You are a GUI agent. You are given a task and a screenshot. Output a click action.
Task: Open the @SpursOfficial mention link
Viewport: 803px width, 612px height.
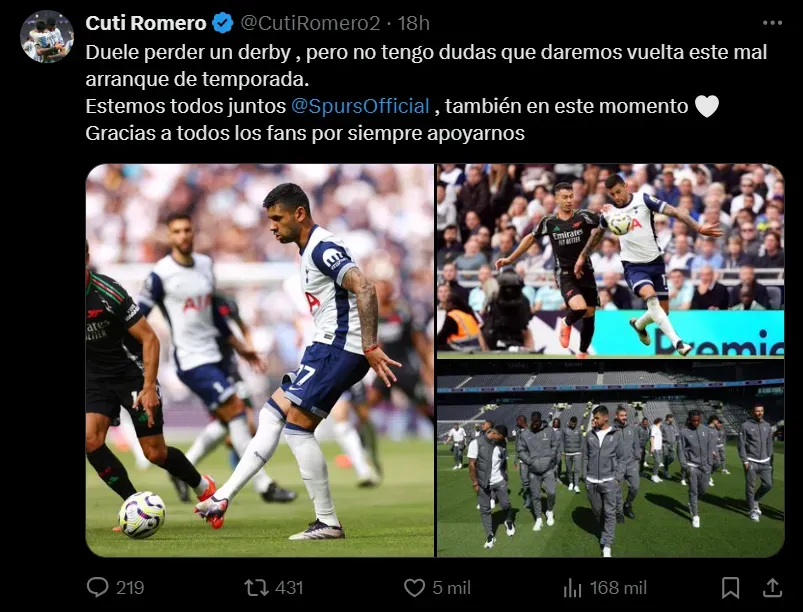[x=360, y=106]
